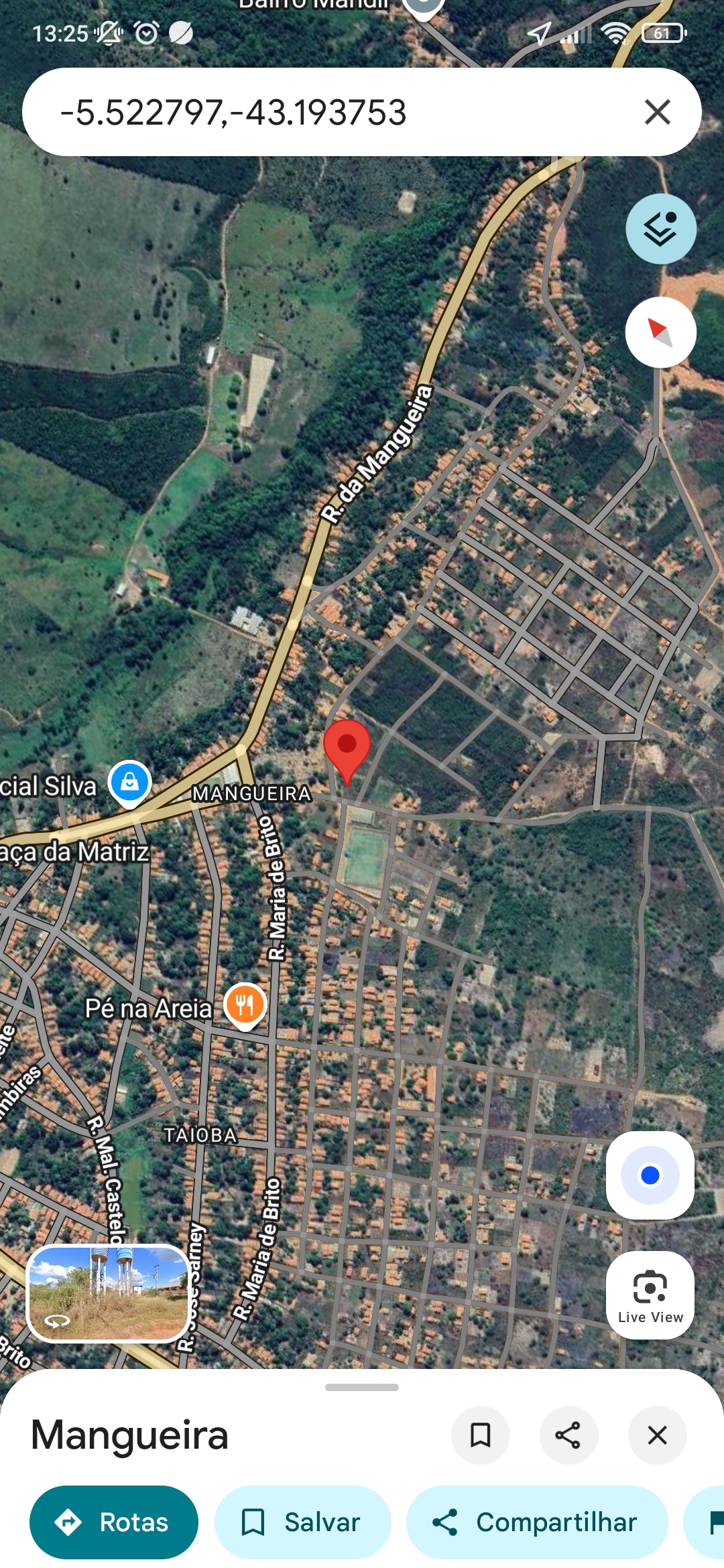Screen dimensions: 724x1568
Task: Open the map layers selector
Action: [661, 229]
